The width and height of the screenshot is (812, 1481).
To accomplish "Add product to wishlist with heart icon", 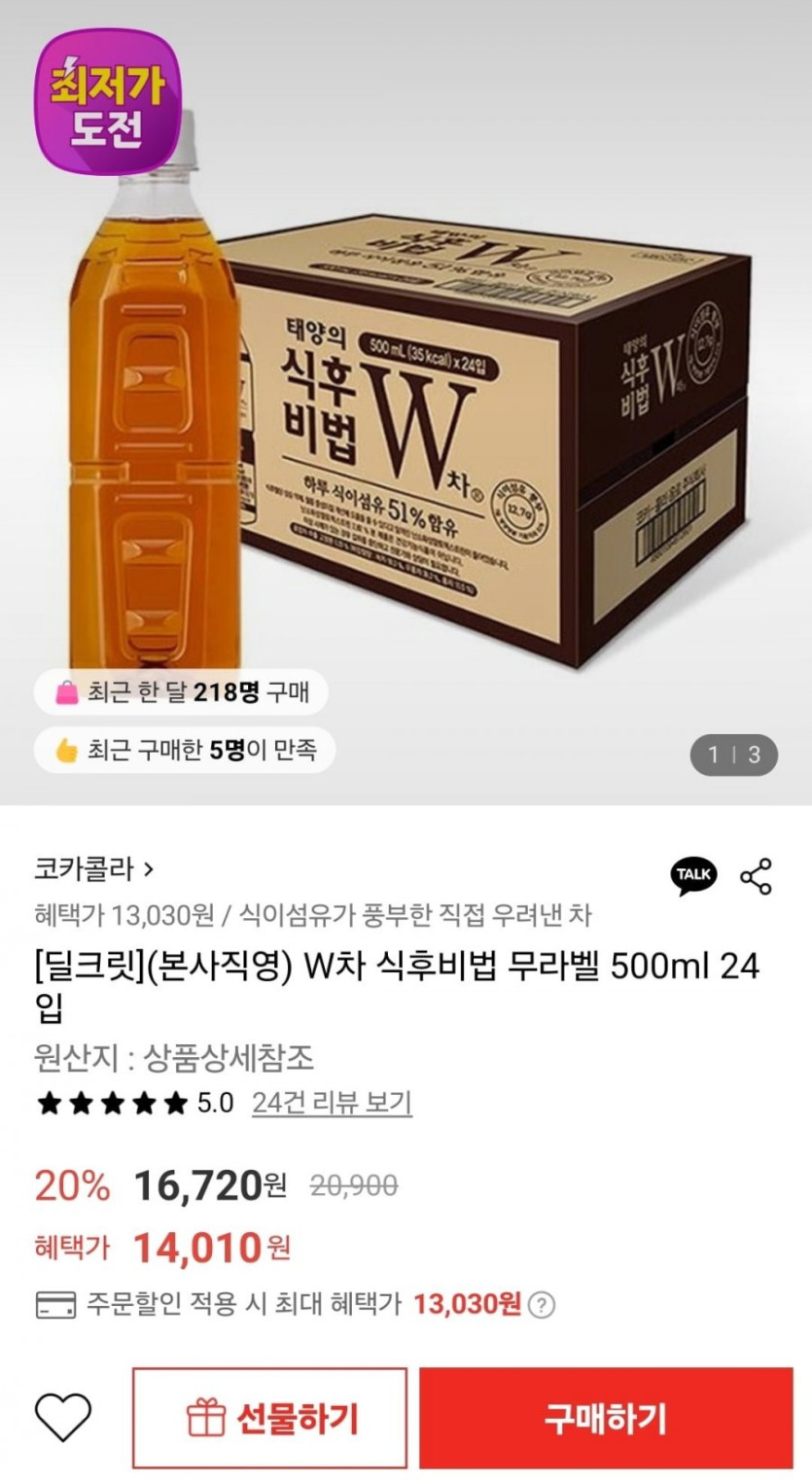I will coord(63,1417).
